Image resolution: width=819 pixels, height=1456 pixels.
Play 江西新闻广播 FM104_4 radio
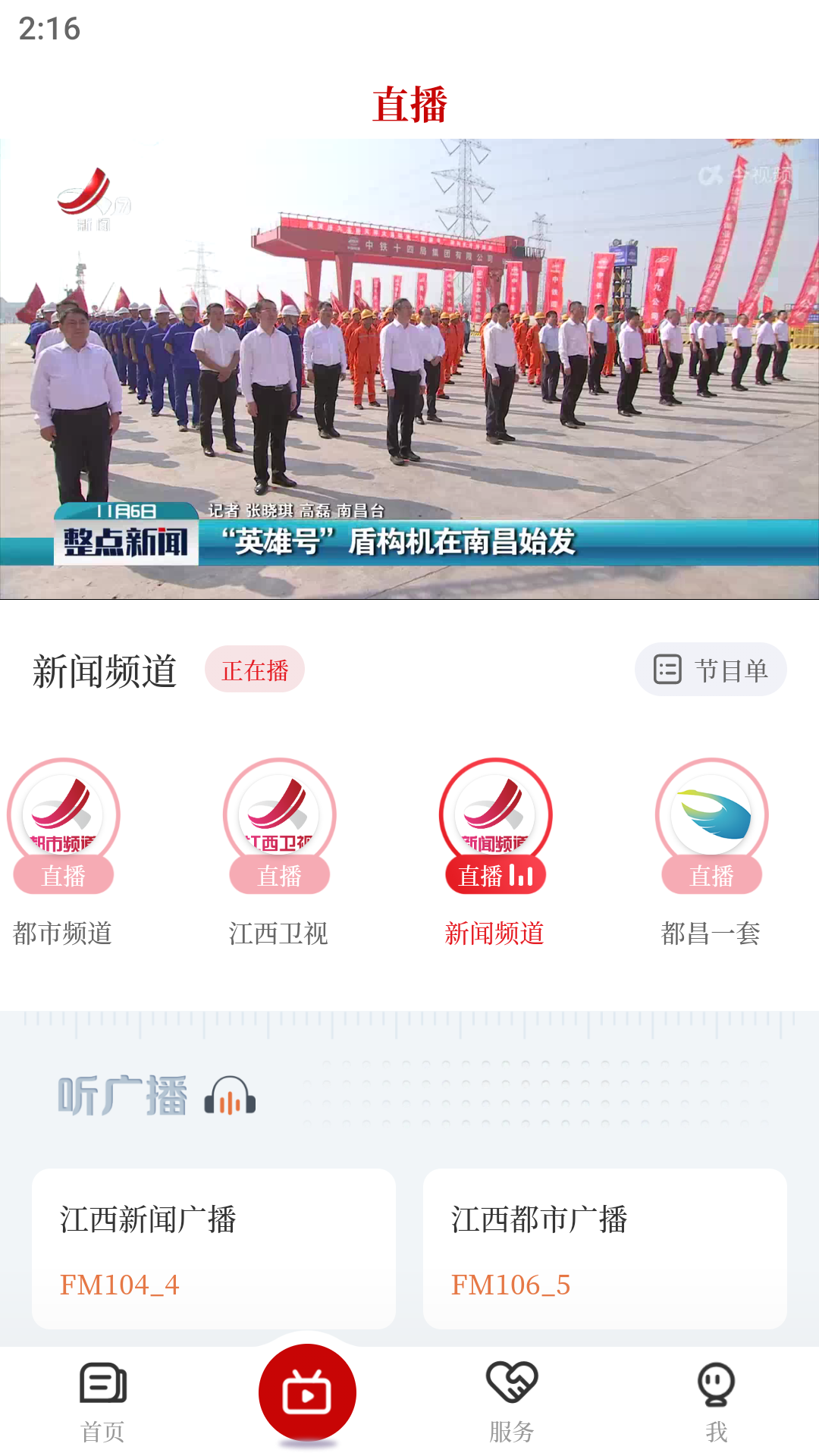(x=214, y=1248)
